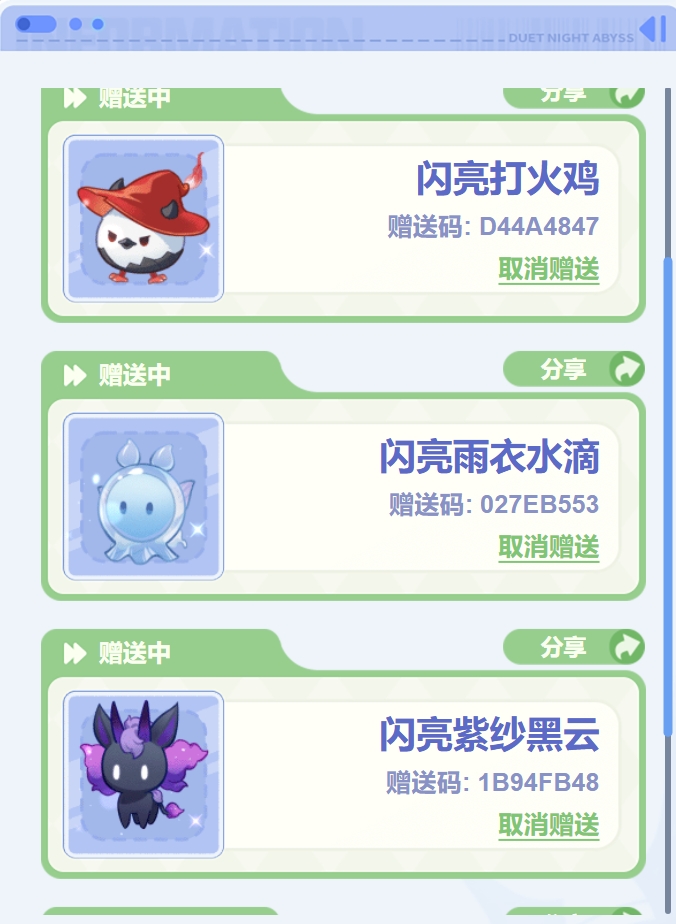Viewport: 676px width, 924px height.
Task: Cancel gifting of 闪亮雨衣水滴
Action: [548, 547]
